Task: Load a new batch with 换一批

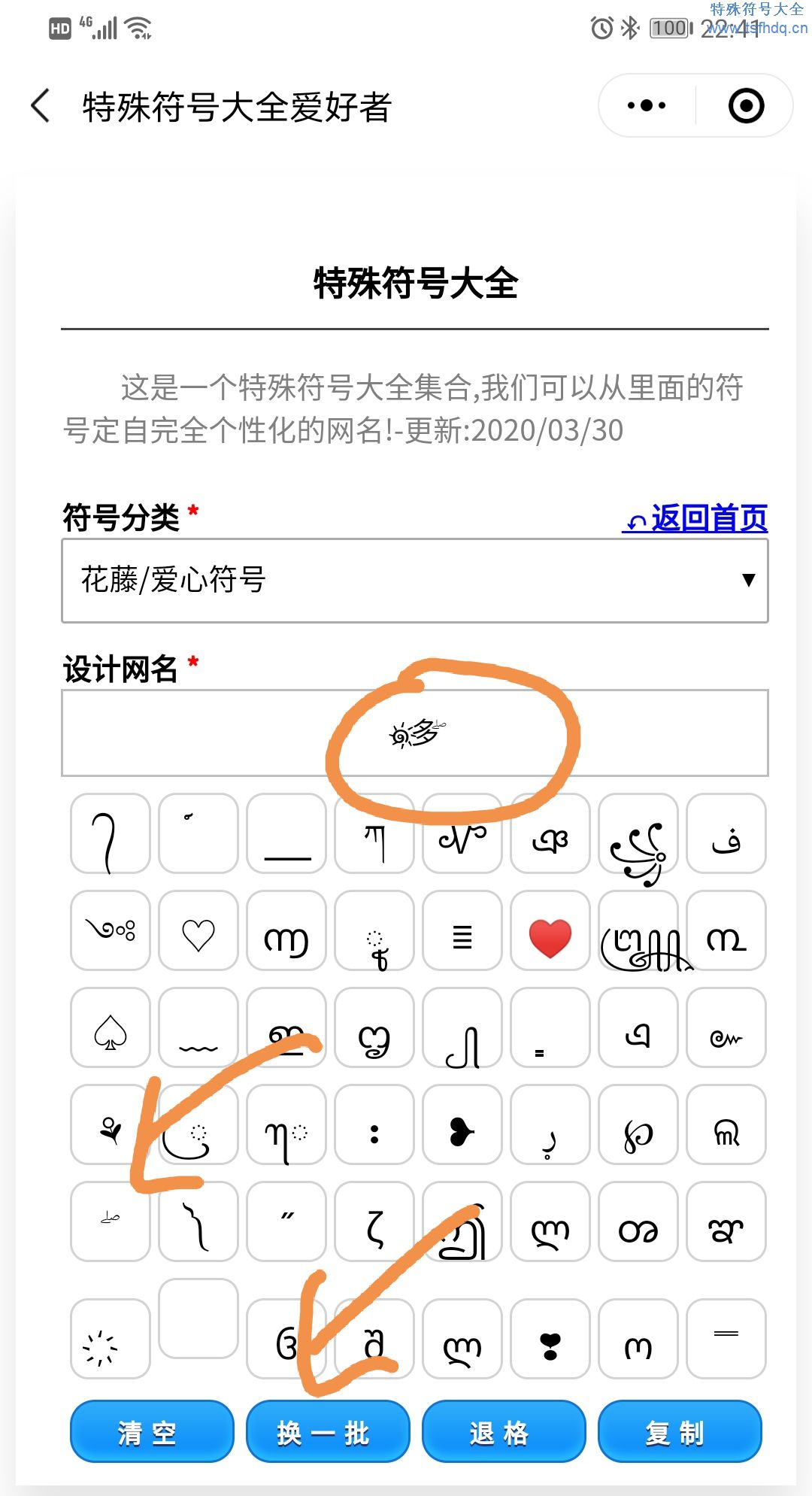Action: [x=327, y=1431]
